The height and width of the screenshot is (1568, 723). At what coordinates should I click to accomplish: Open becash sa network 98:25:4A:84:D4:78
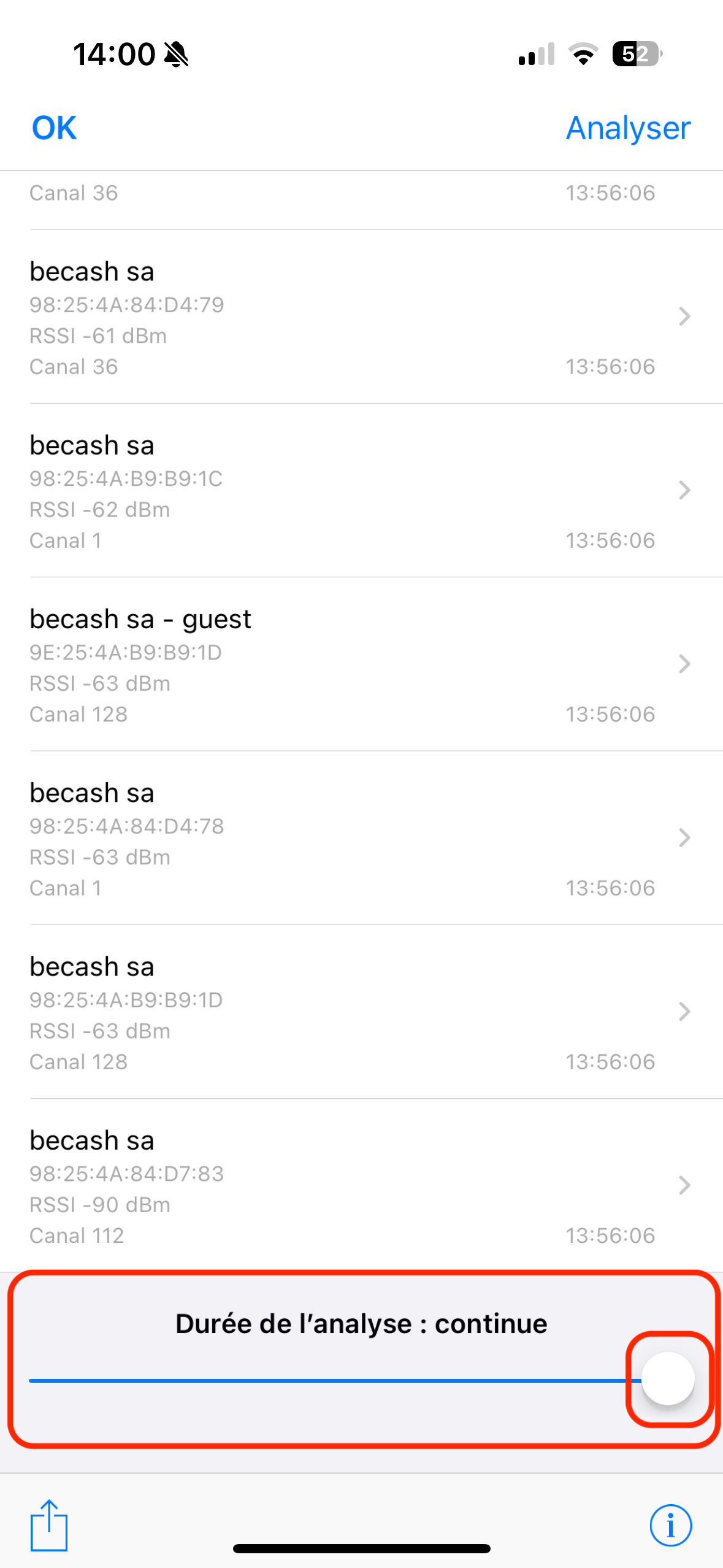[361, 838]
